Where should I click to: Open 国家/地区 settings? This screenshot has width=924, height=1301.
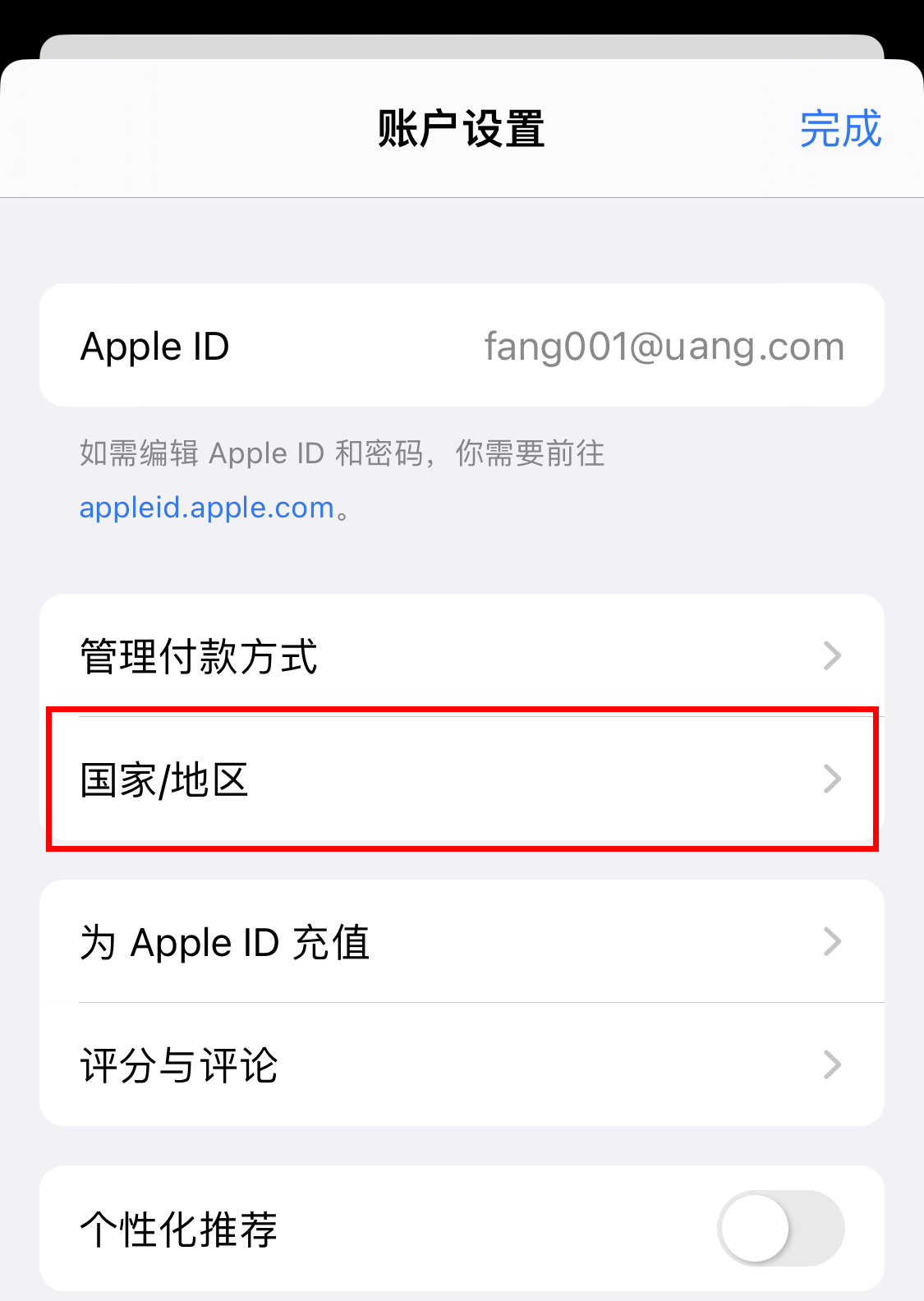point(462,779)
